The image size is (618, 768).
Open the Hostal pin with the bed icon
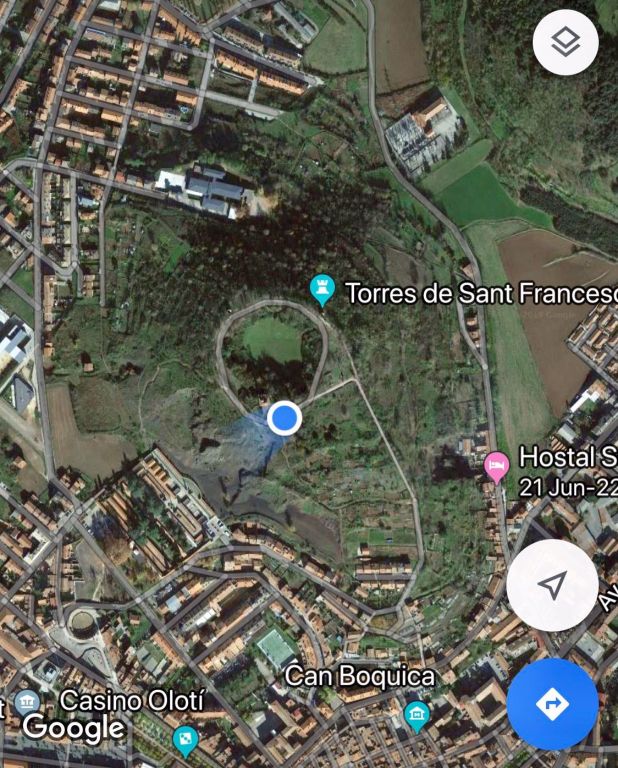point(496,466)
